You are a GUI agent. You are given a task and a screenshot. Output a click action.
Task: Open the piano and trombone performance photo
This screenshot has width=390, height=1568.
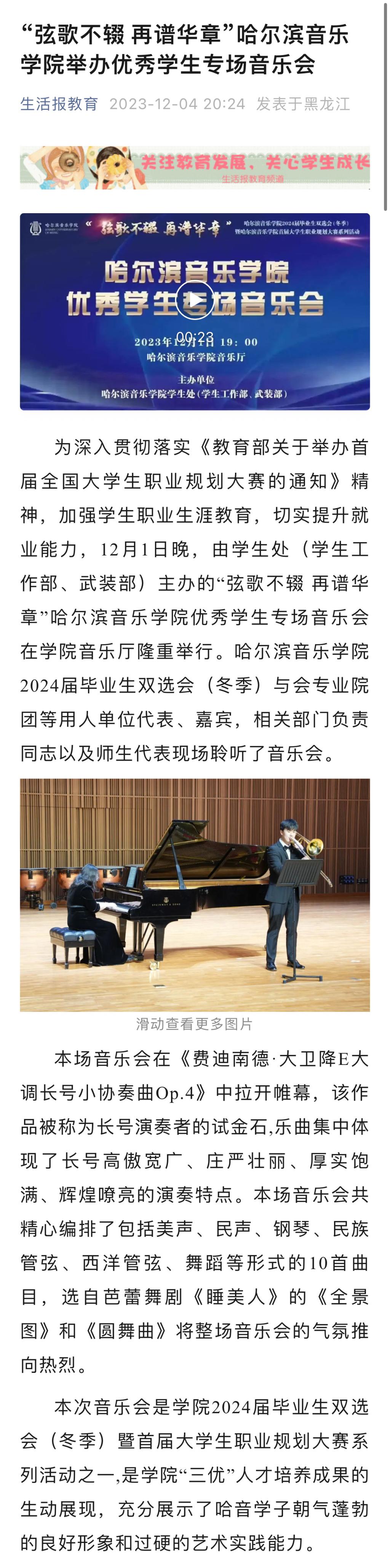tap(195, 894)
